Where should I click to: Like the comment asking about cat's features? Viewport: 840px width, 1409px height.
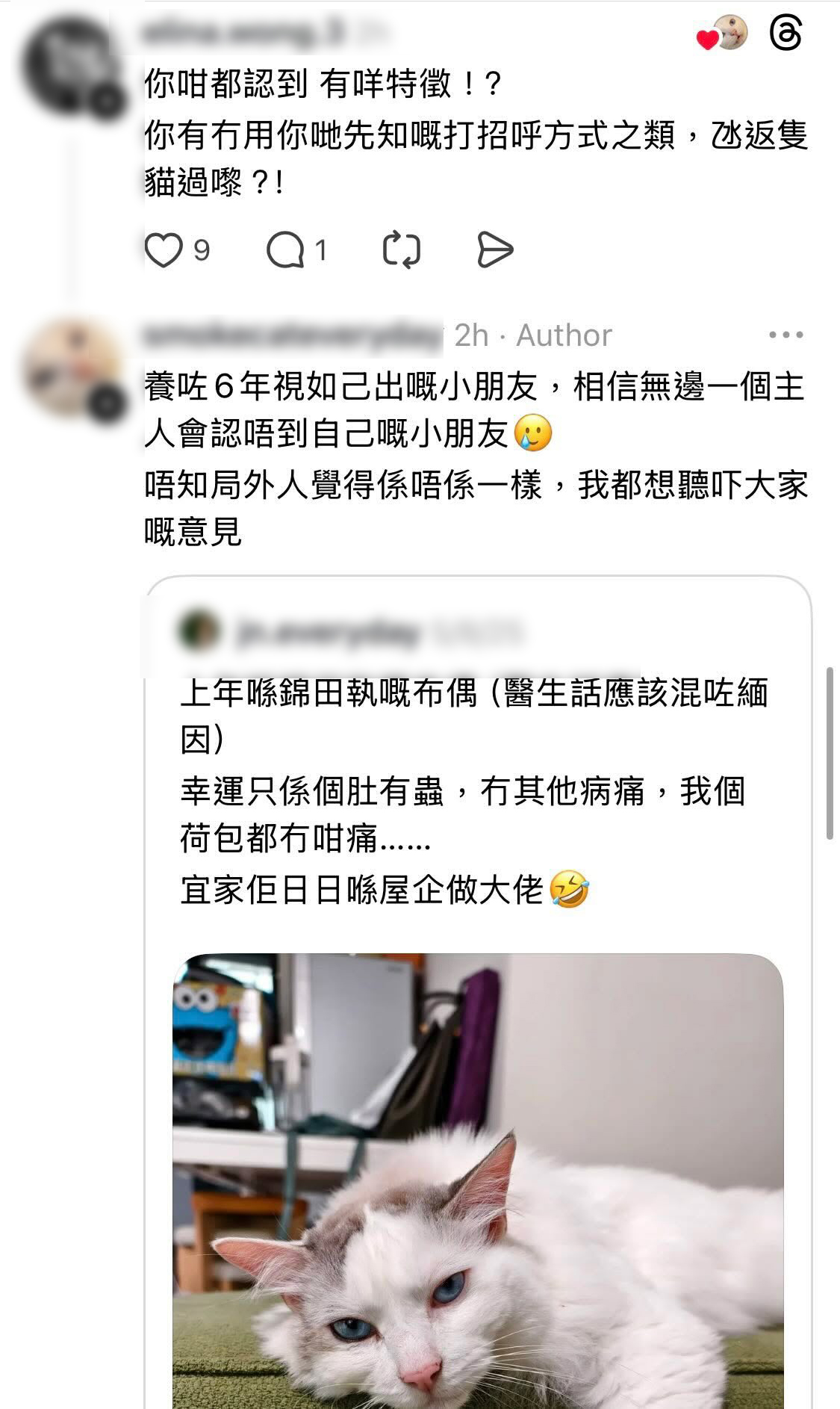click(164, 250)
